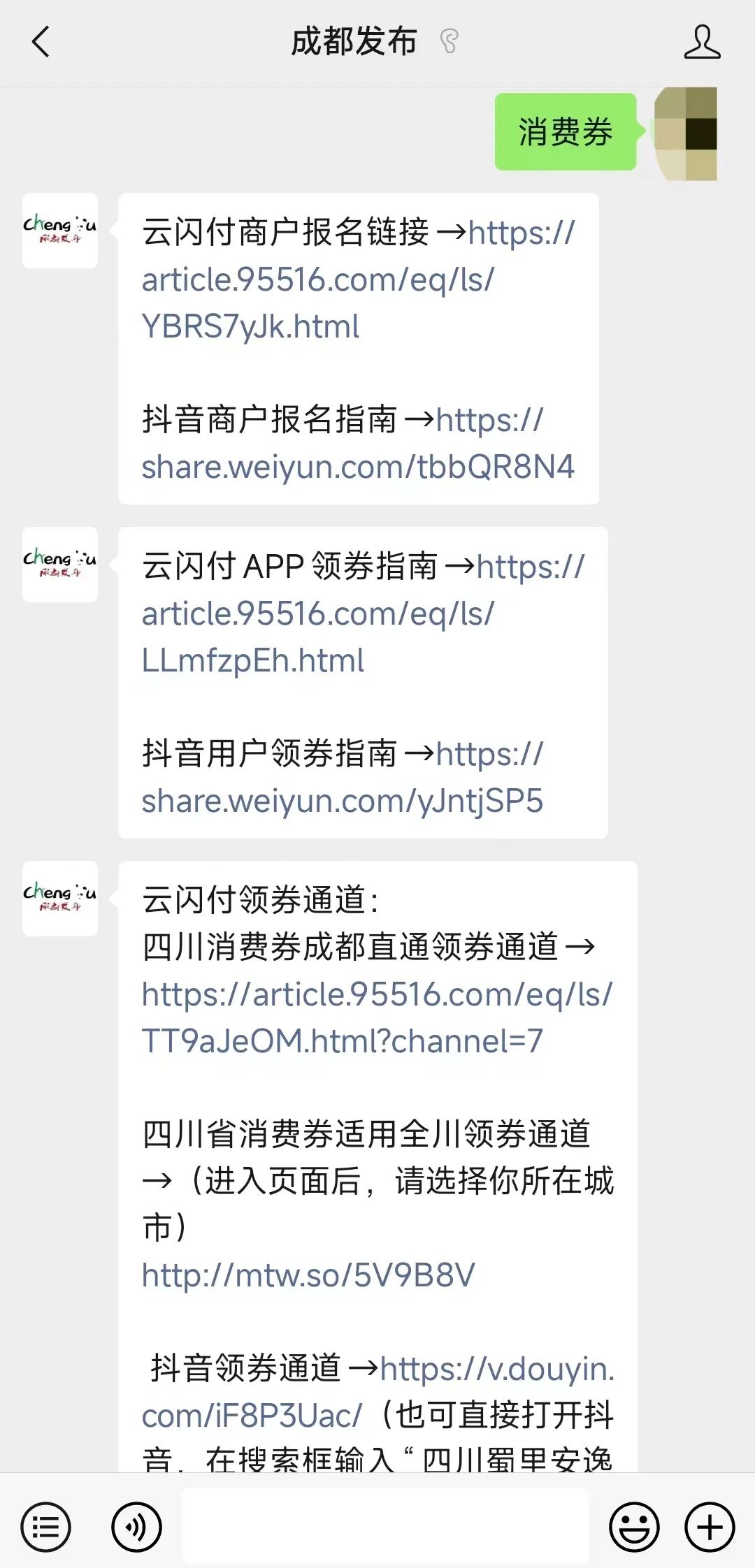Open the plus attachments panel
This screenshot has width=755, height=1568.
(x=710, y=1527)
